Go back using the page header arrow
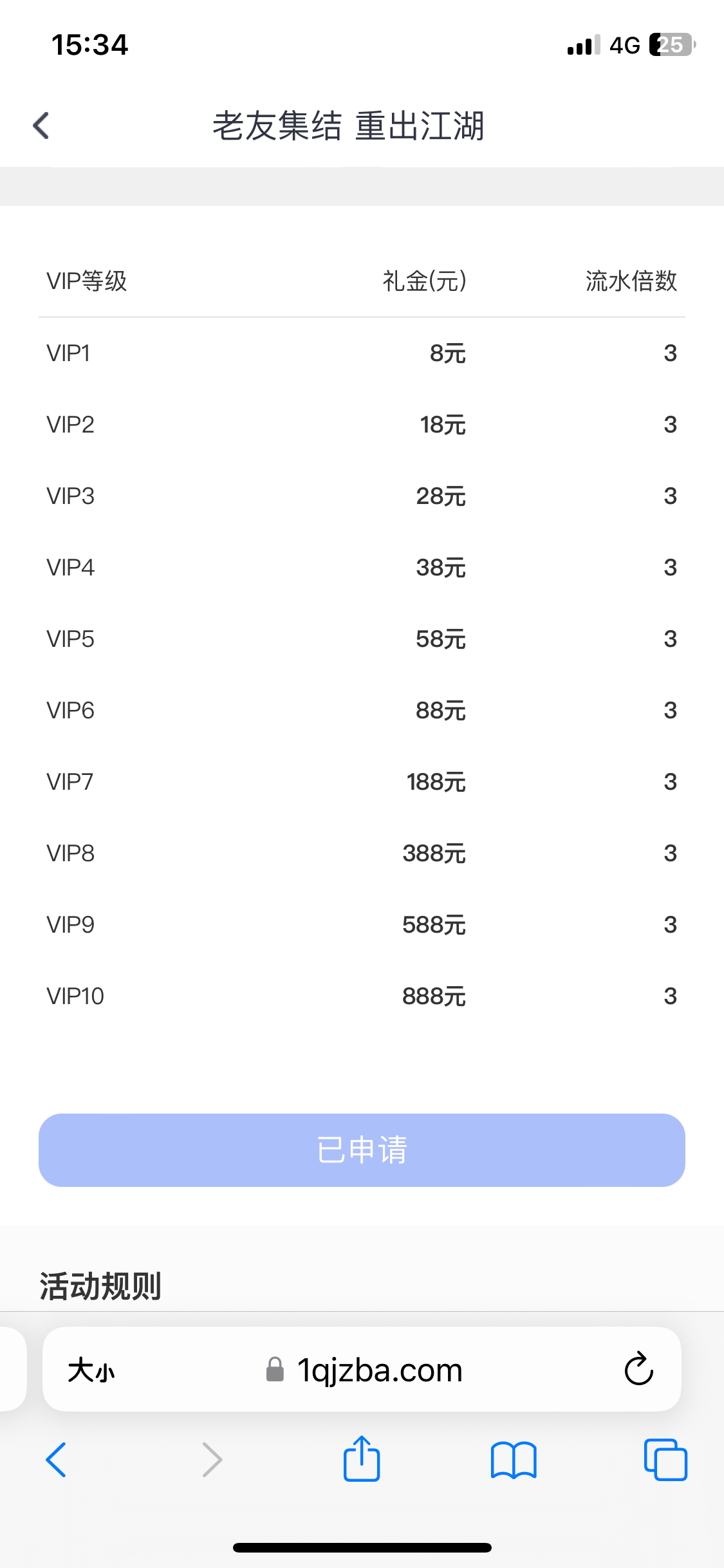724x1568 pixels. click(41, 126)
